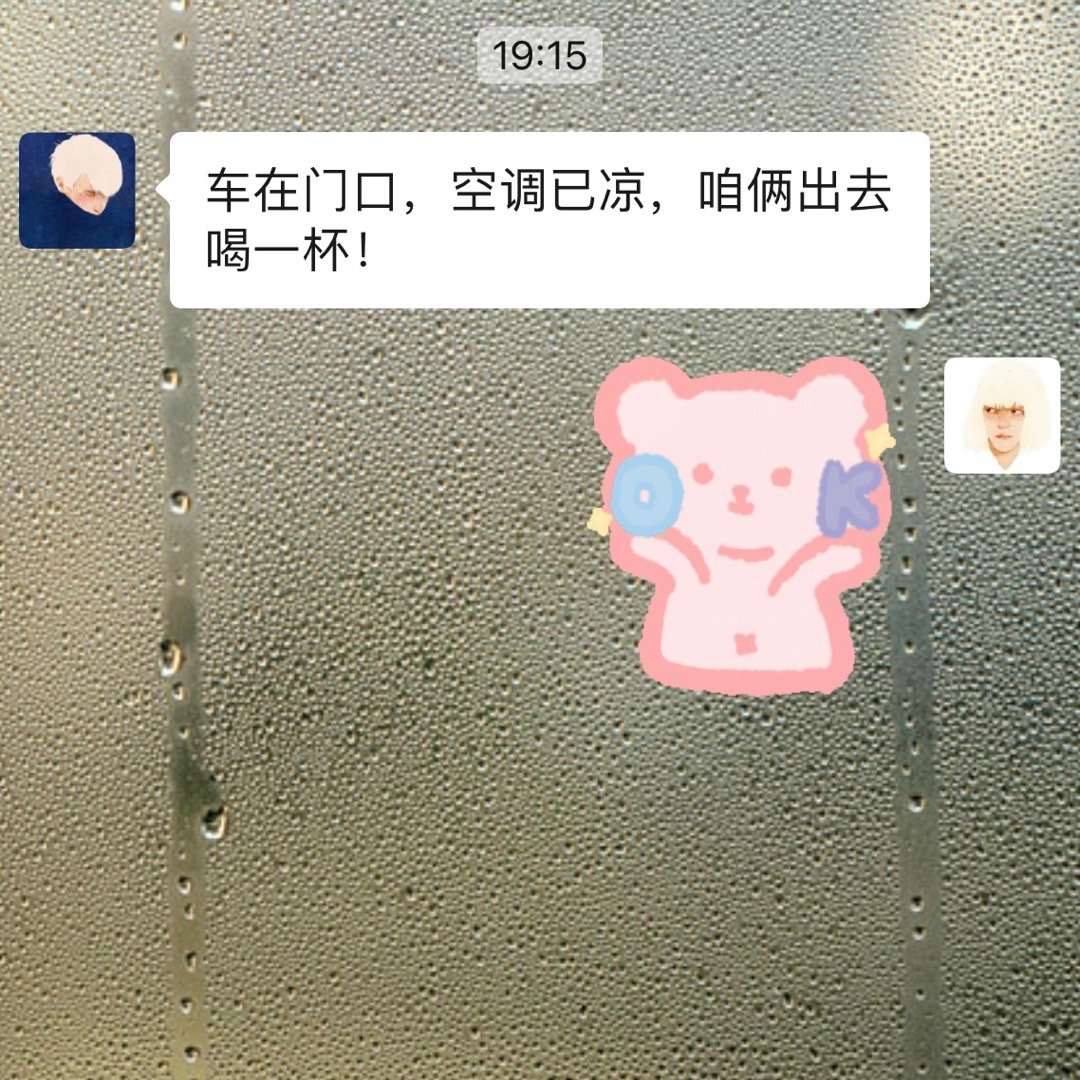Image resolution: width=1080 pixels, height=1080 pixels.
Task: Open the white-haired avatar's profile
Action: pyautogui.click(x=1001, y=415)
